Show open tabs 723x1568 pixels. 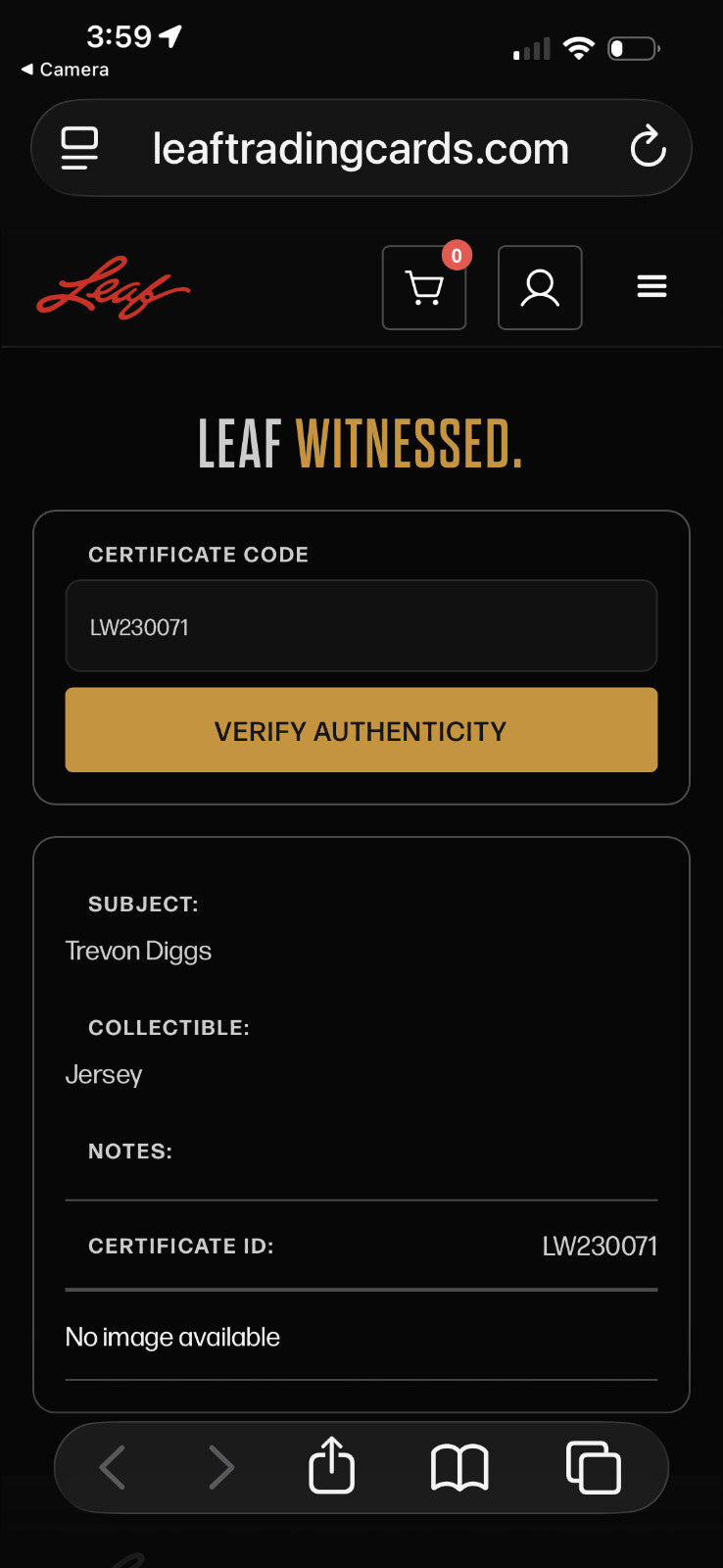point(594,1467)
